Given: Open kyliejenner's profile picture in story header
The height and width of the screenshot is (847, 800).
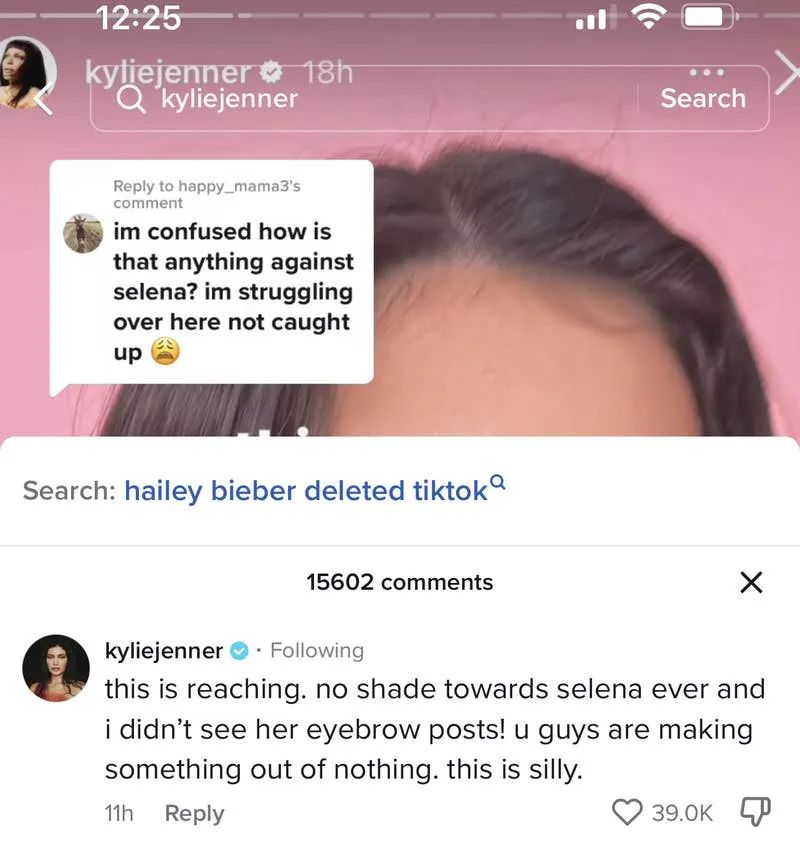Looking at the screenshot, I should coord(28,75).
